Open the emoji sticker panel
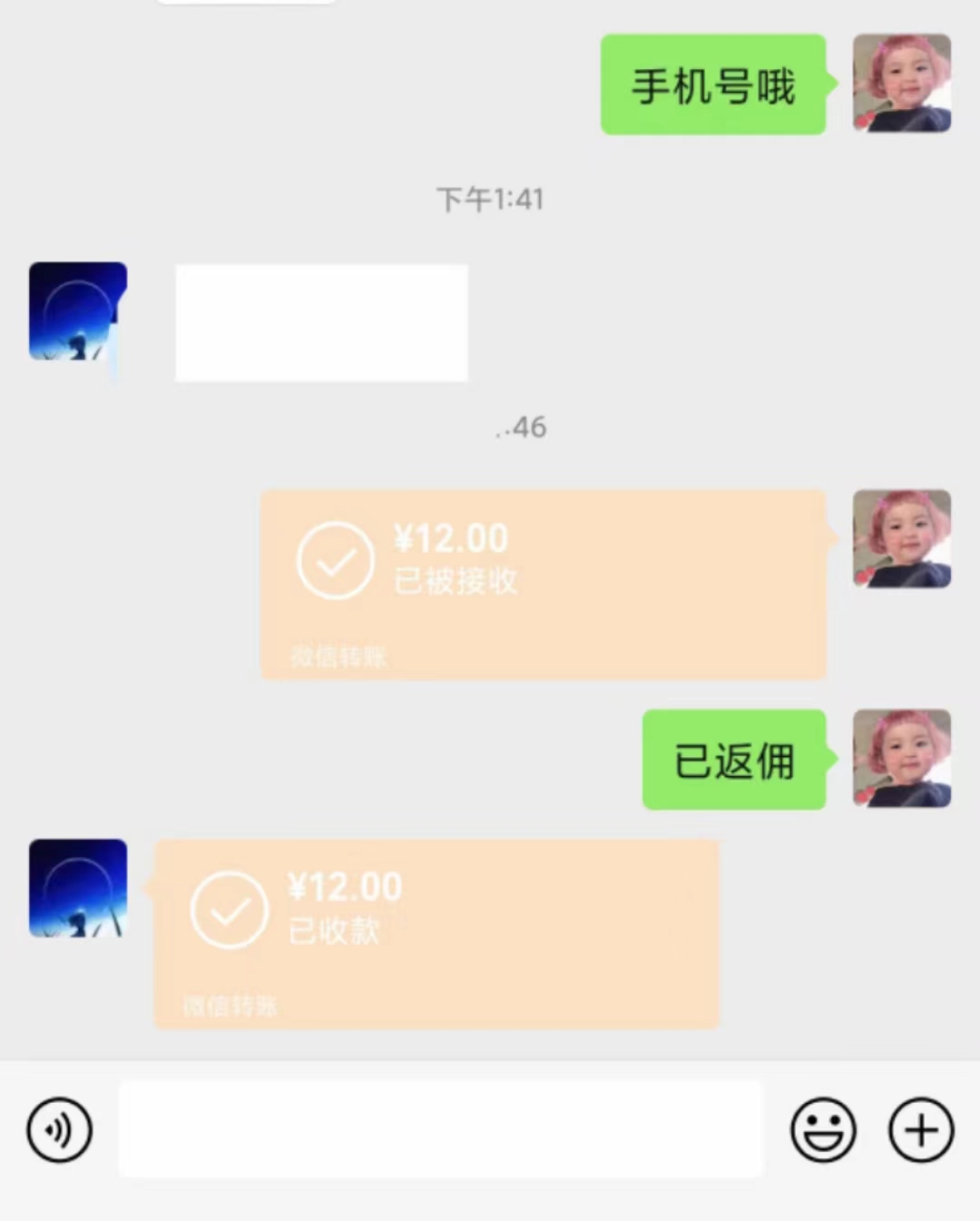This screenshot has height=1221, width=980. click(823, 1130)
